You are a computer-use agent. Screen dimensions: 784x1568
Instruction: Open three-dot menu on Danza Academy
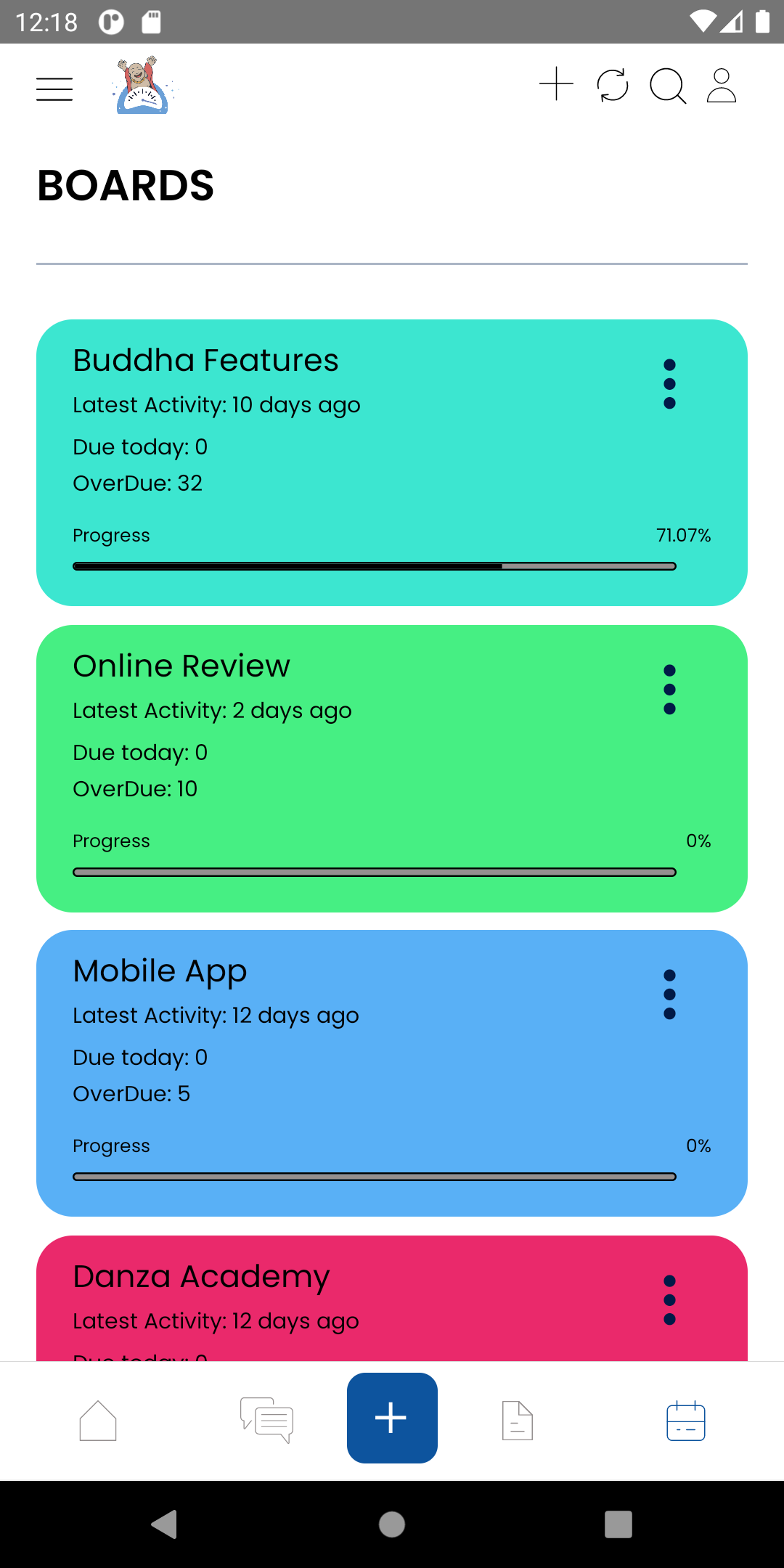pyautogui.click(x=670, y=1300)
